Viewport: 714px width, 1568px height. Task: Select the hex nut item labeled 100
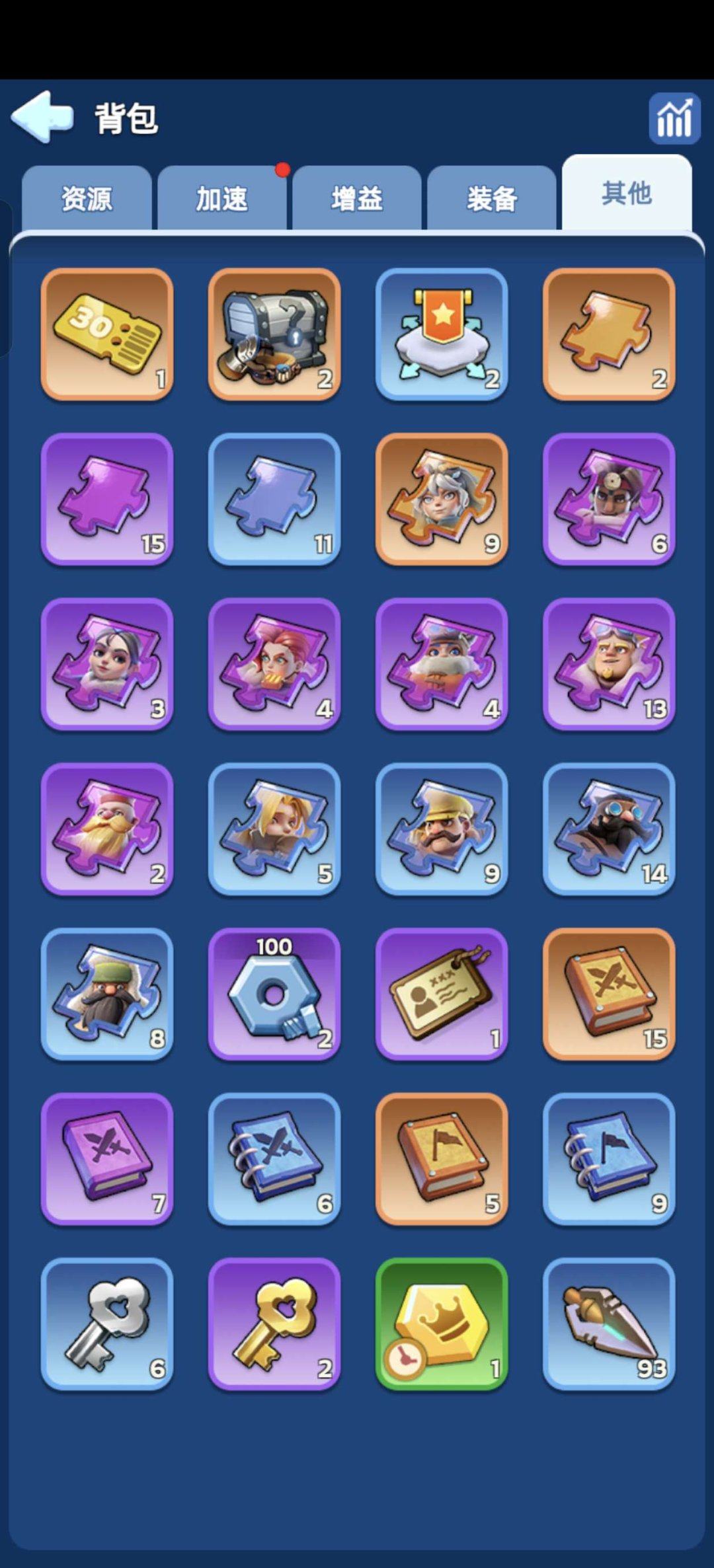274,994
